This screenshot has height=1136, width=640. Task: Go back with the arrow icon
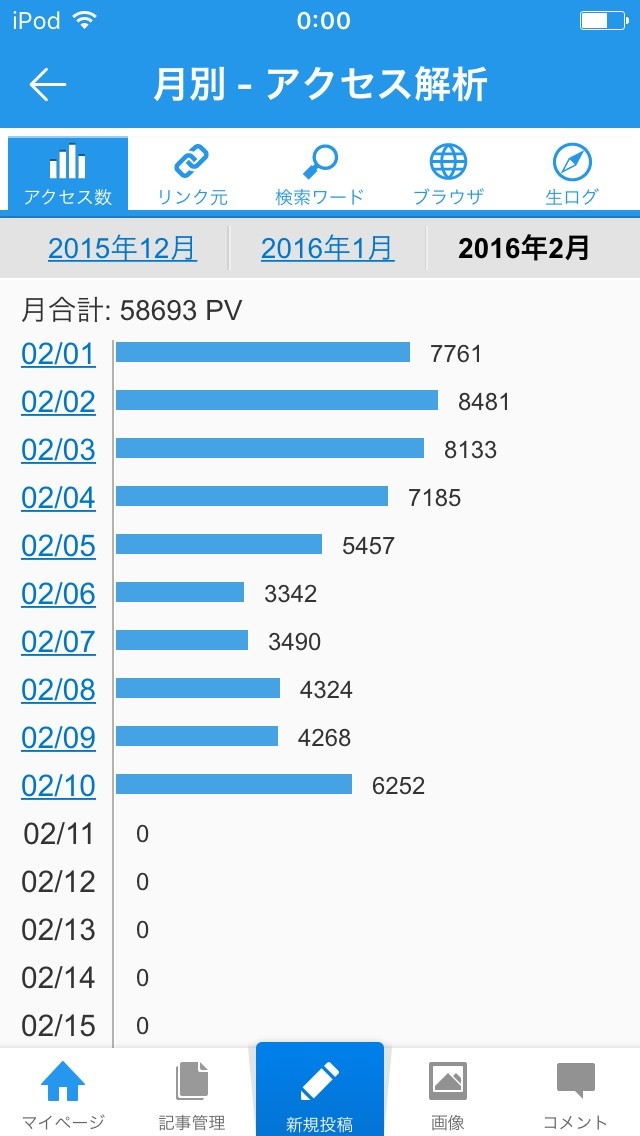(48, 85)
